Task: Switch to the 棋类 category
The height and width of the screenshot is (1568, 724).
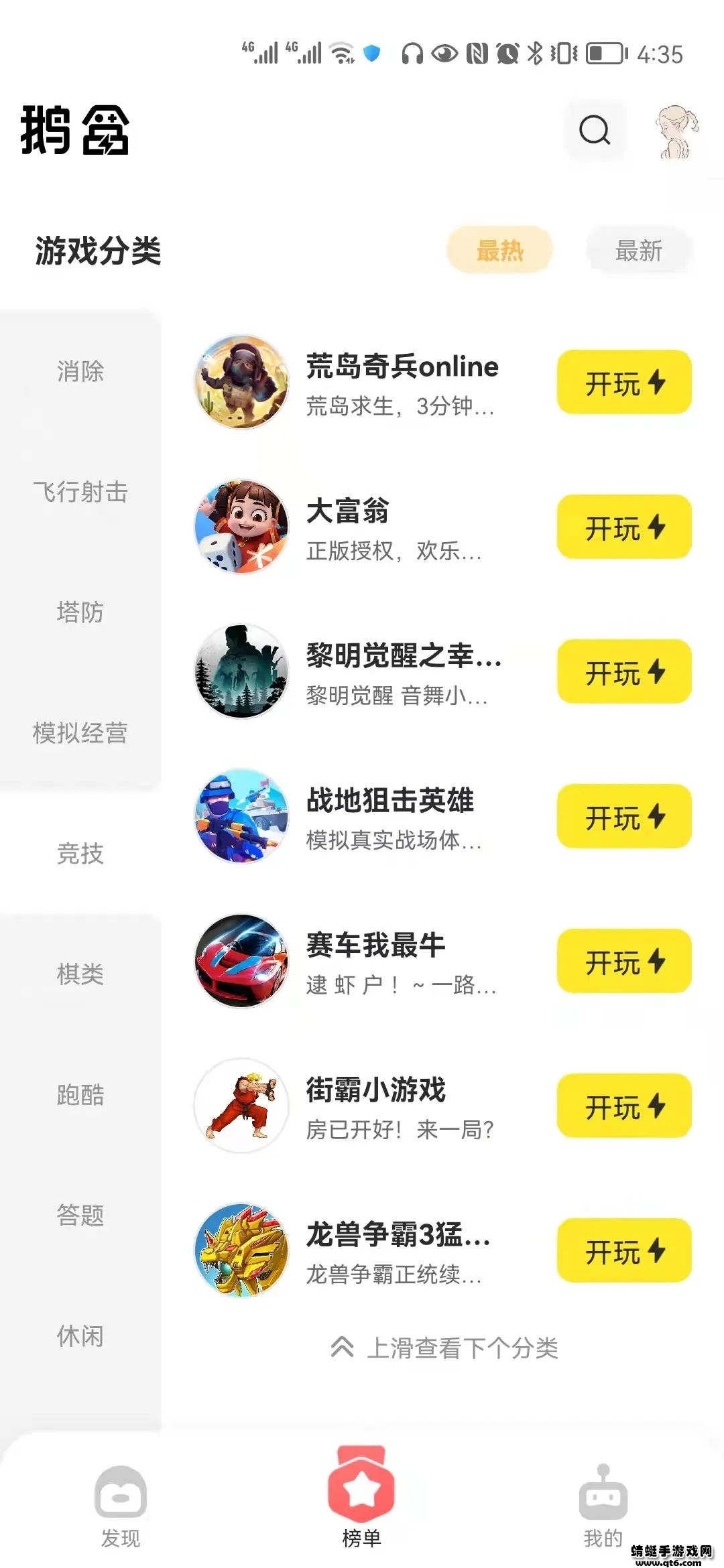Action: tap(80, 974)
